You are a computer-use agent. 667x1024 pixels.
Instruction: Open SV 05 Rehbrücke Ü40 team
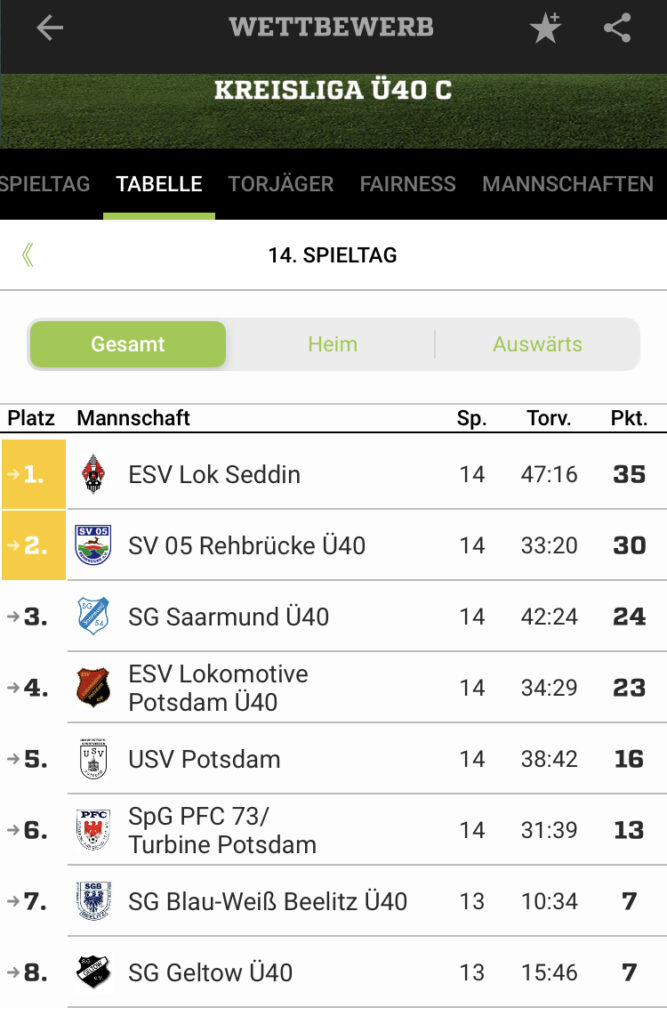(246, 545)
